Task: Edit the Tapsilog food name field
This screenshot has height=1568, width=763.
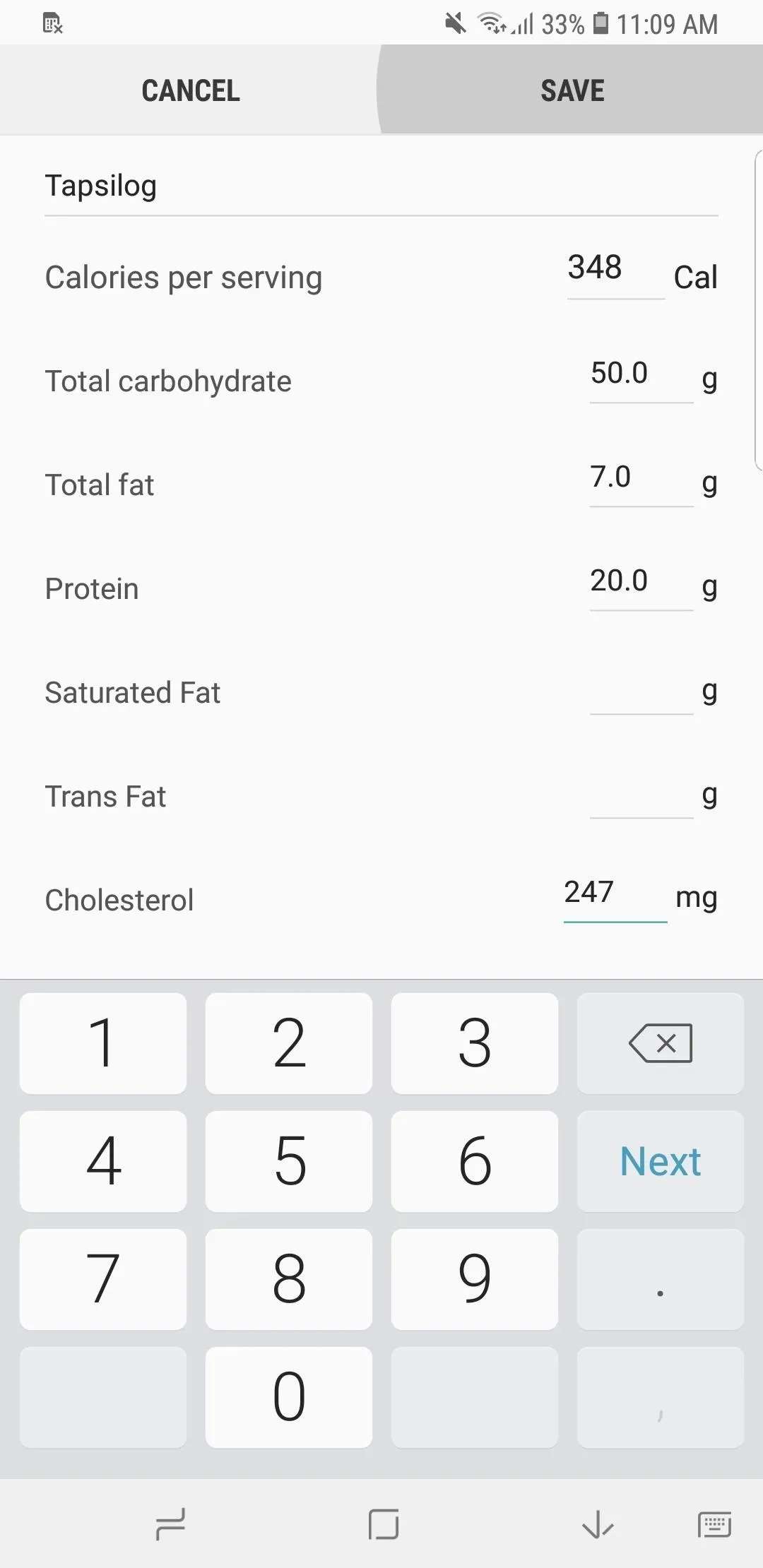Action: click(x=381, y=187)
